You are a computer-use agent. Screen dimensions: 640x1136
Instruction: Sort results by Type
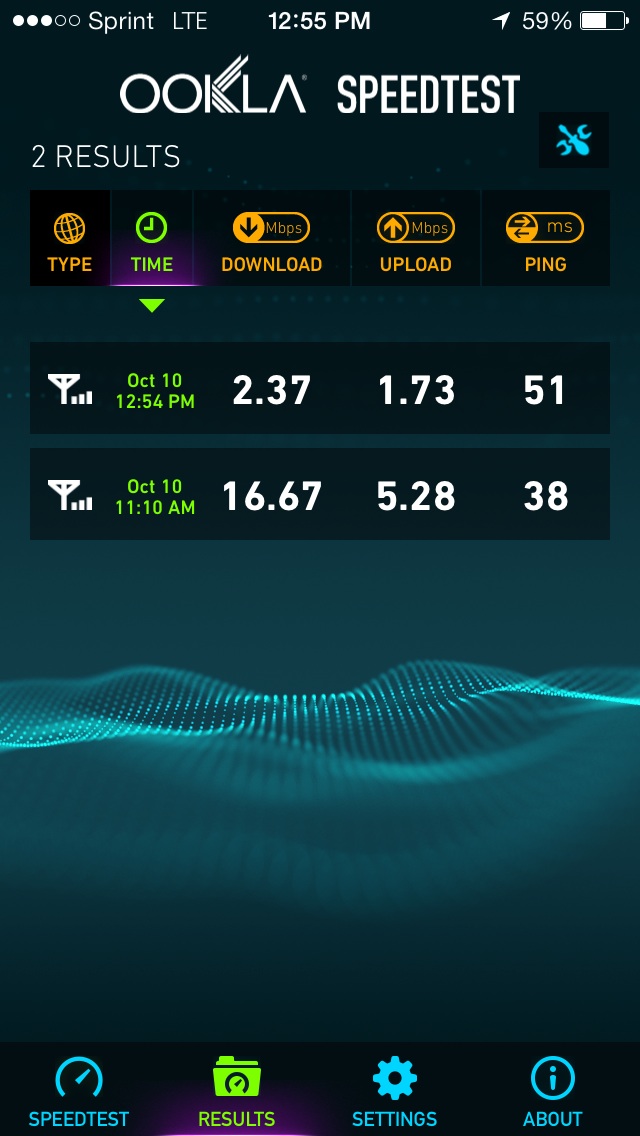click(x=70, y=238)
